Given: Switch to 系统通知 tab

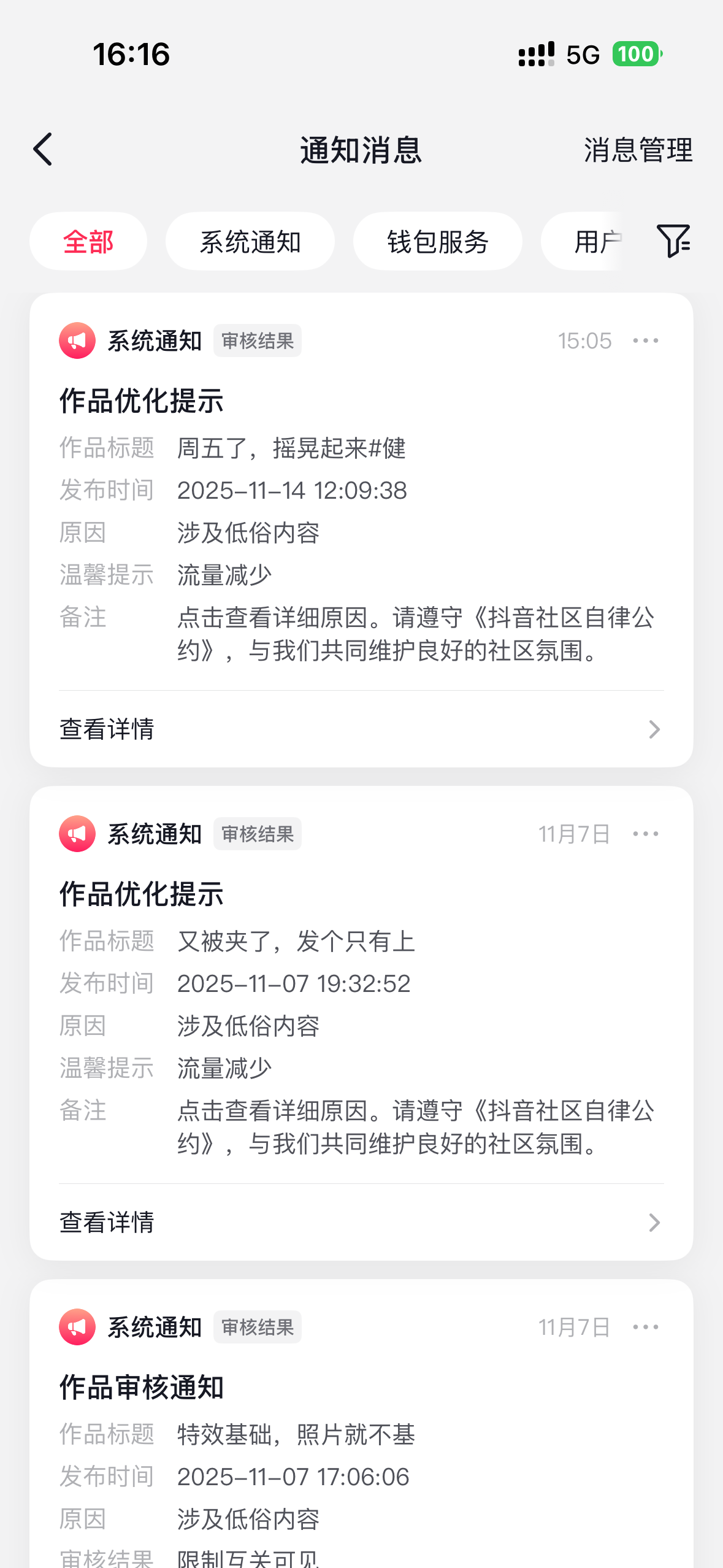Looking at the screenshot, I should tap(250, 242).
